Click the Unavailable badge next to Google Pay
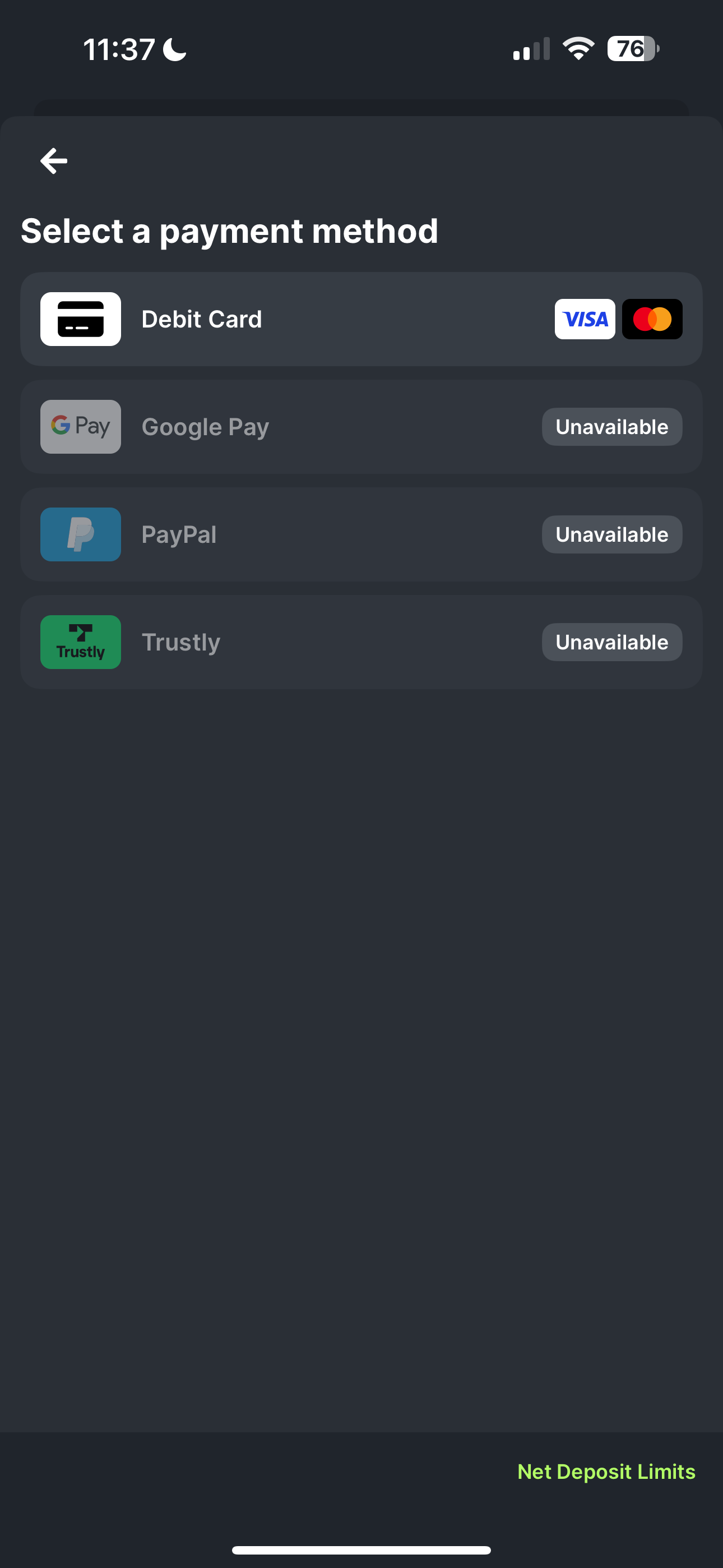This screenshot has width=723, height=1568. coord(611,426)
